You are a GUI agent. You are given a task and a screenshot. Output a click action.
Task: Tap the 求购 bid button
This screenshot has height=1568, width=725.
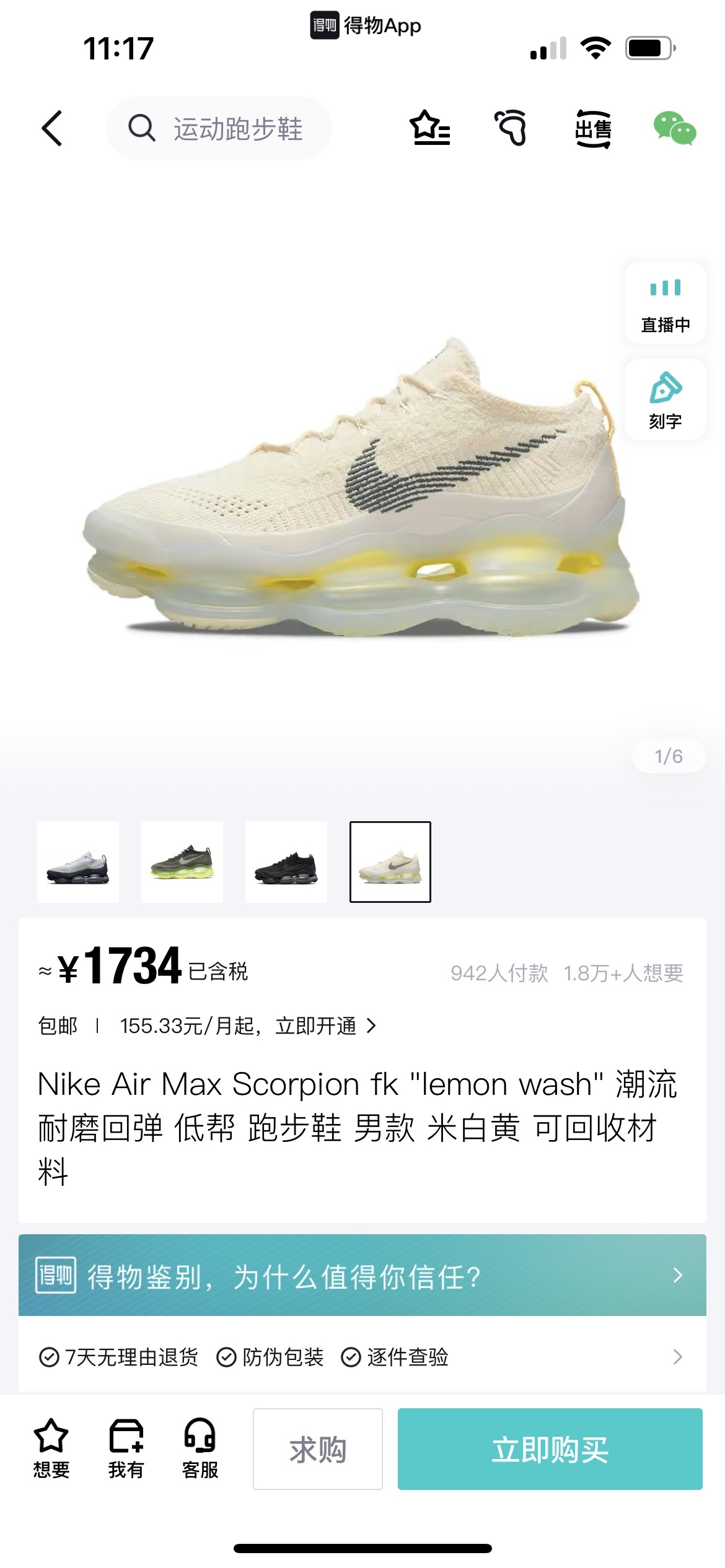pos(318,1449)
